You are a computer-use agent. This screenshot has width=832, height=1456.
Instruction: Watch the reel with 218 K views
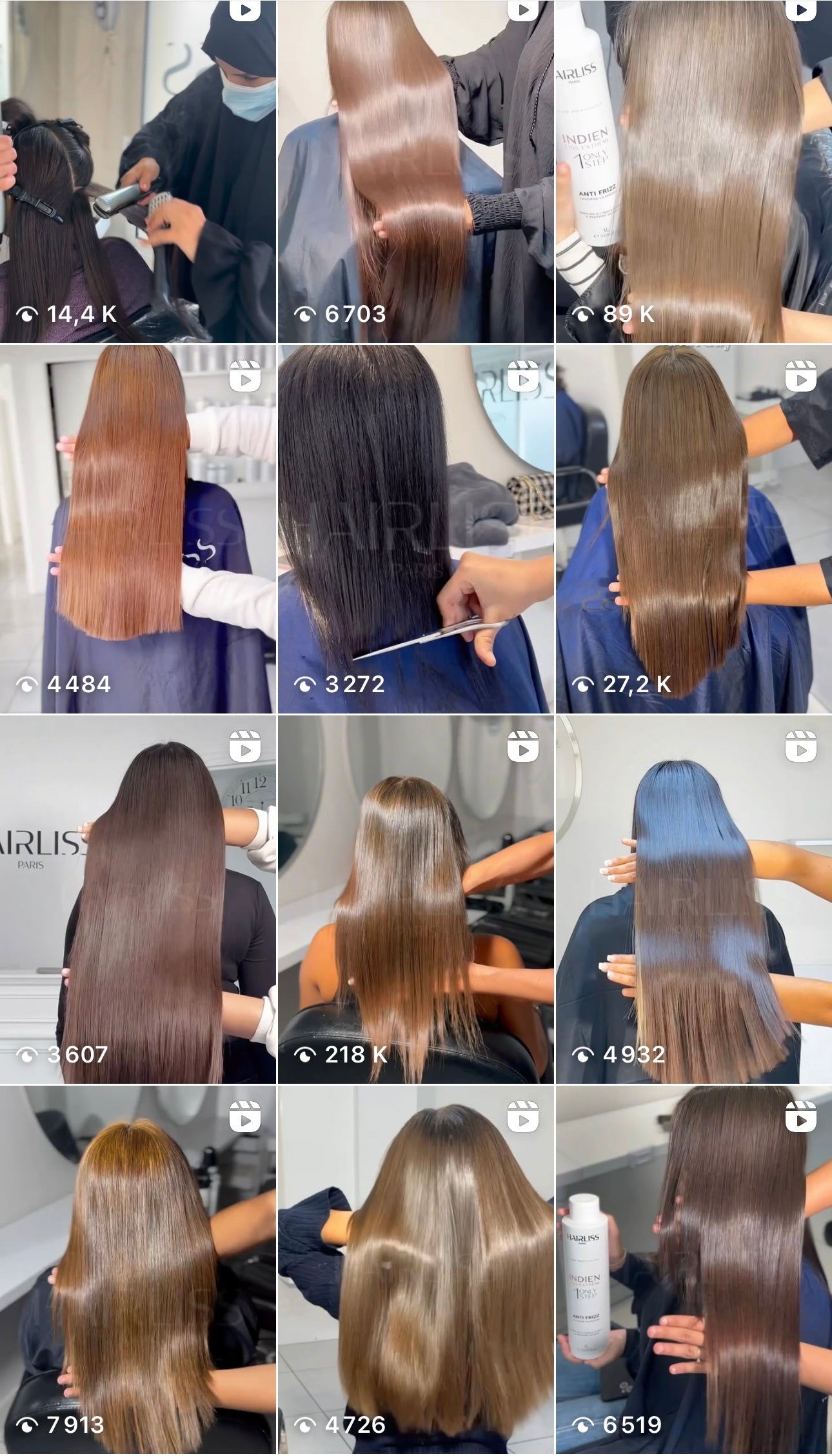click(415, 899)
